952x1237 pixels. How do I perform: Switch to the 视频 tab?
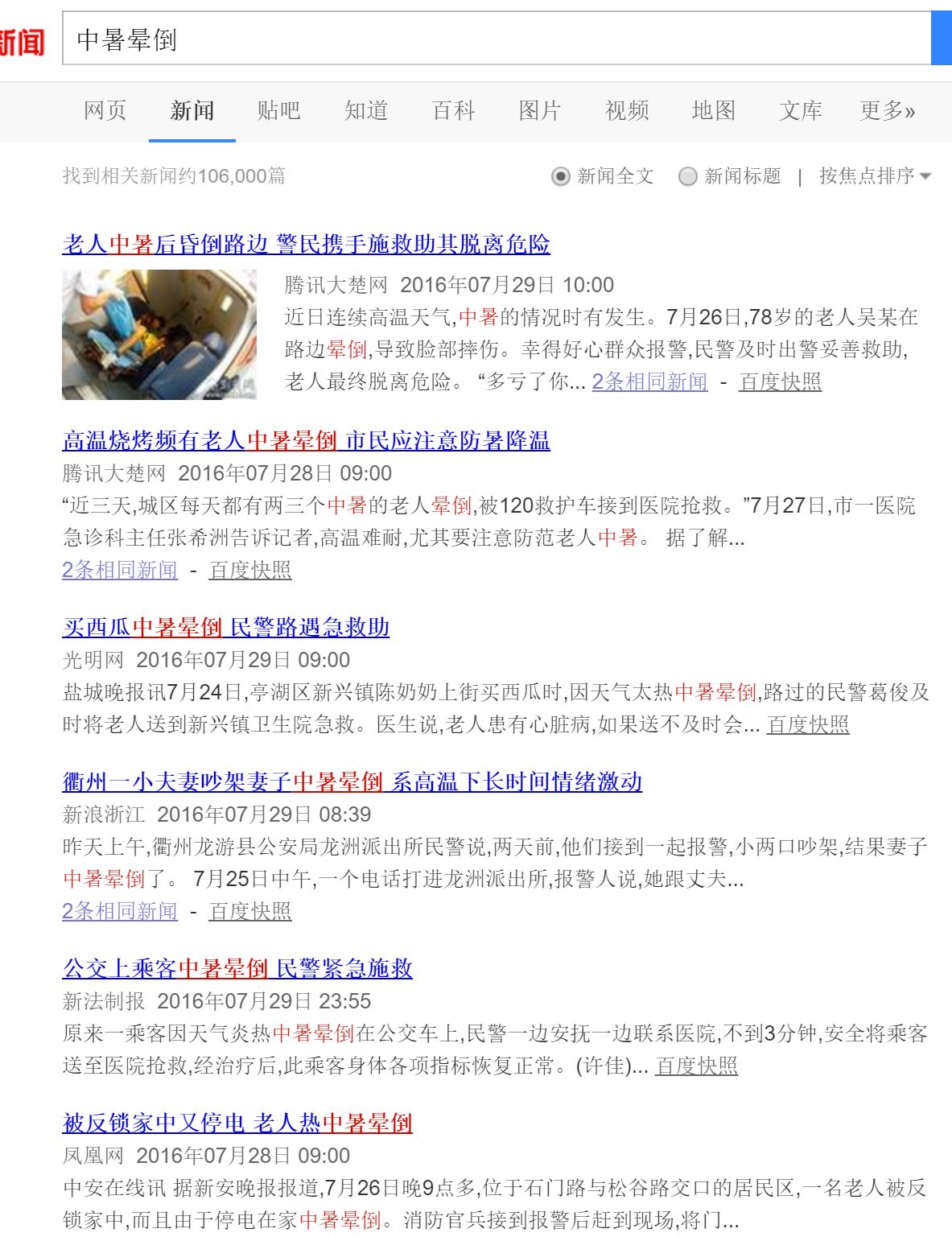628,112
